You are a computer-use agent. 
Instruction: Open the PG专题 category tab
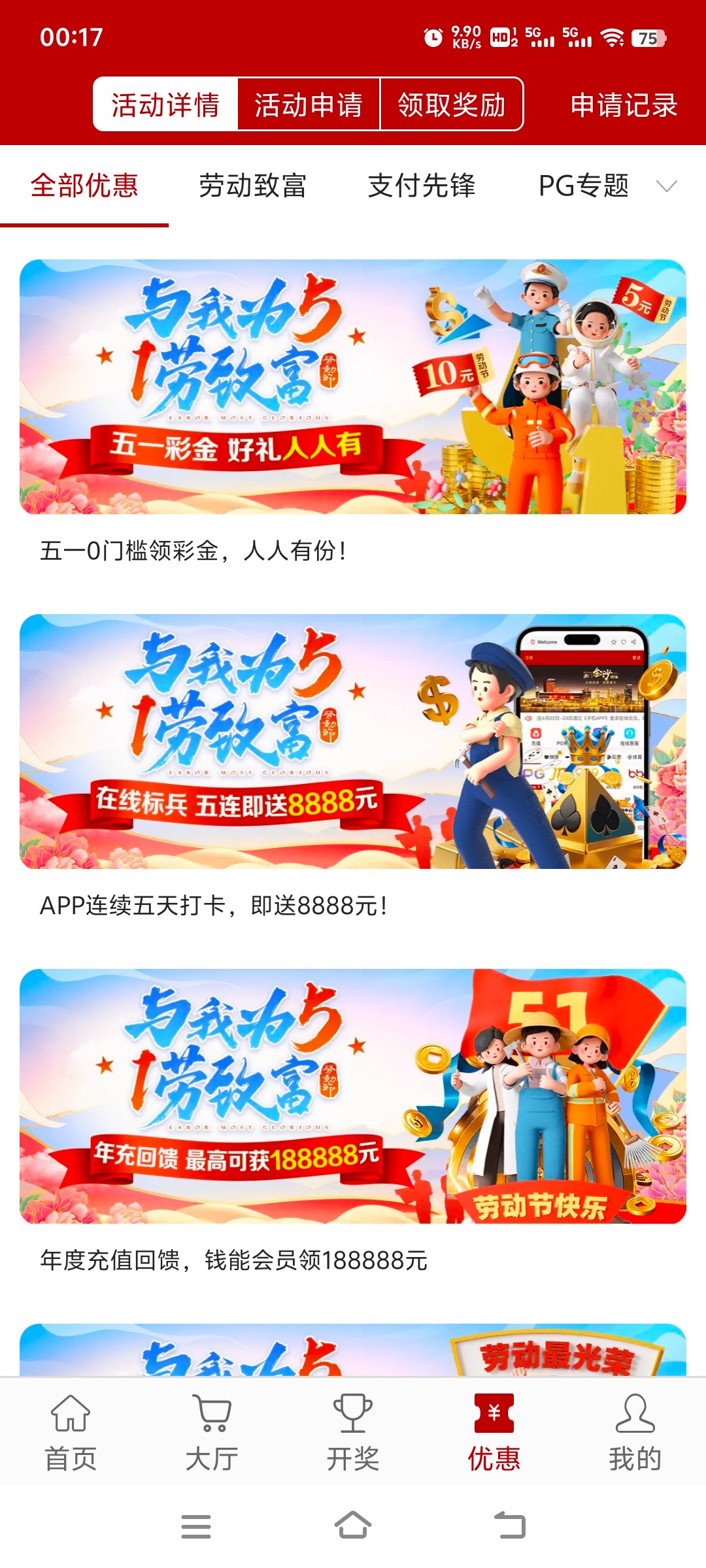583,186
